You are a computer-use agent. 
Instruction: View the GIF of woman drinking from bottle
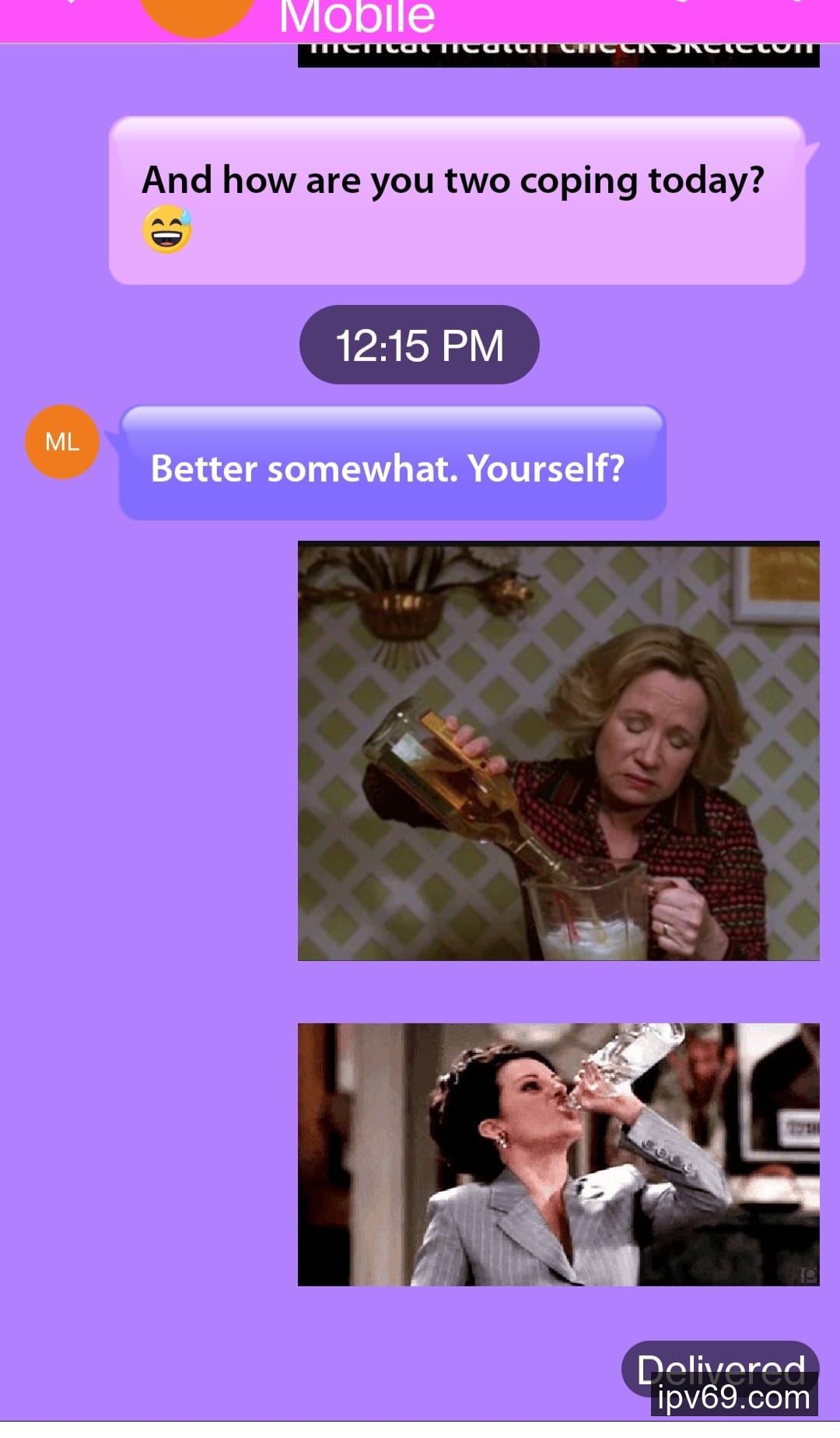(x=558, y=1154)
